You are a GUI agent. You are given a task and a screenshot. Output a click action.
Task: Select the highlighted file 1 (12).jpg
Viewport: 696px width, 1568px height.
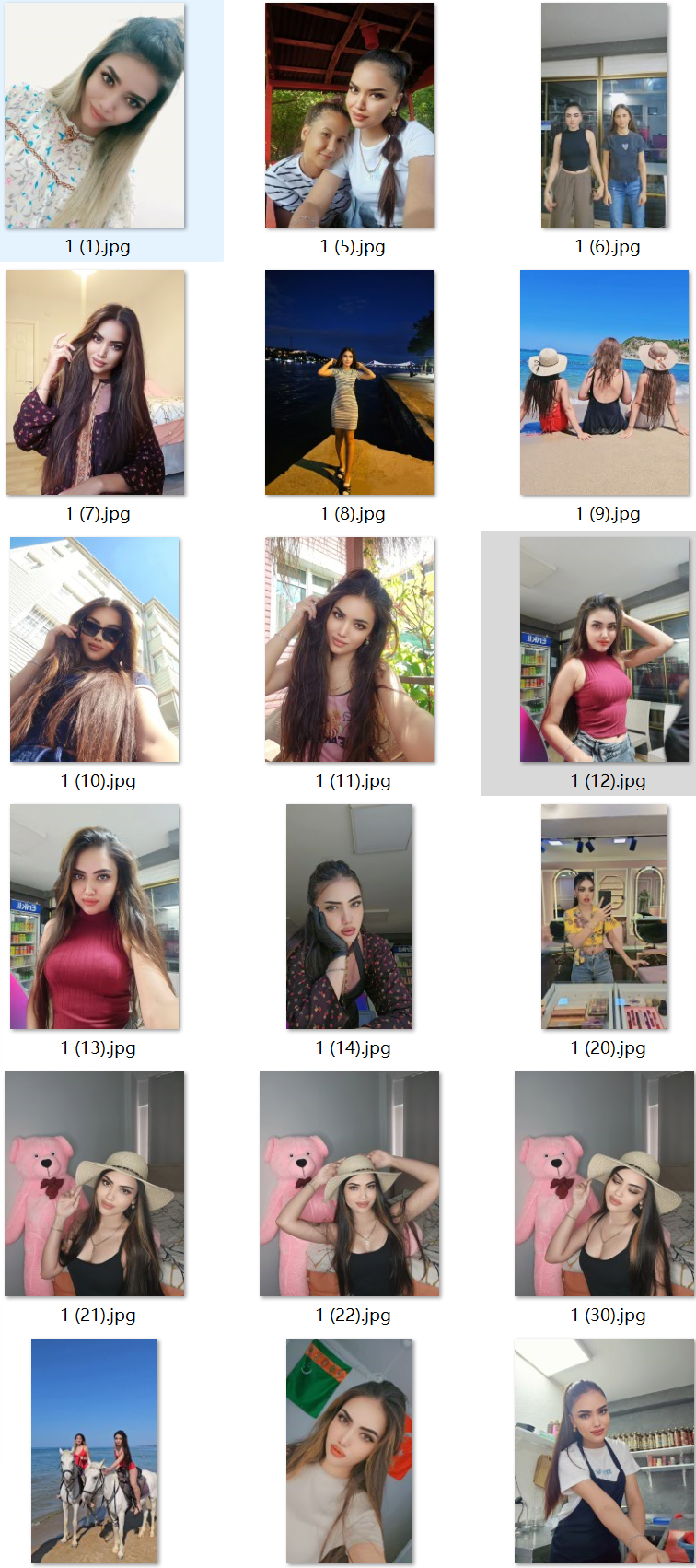(x=604, y=649)
